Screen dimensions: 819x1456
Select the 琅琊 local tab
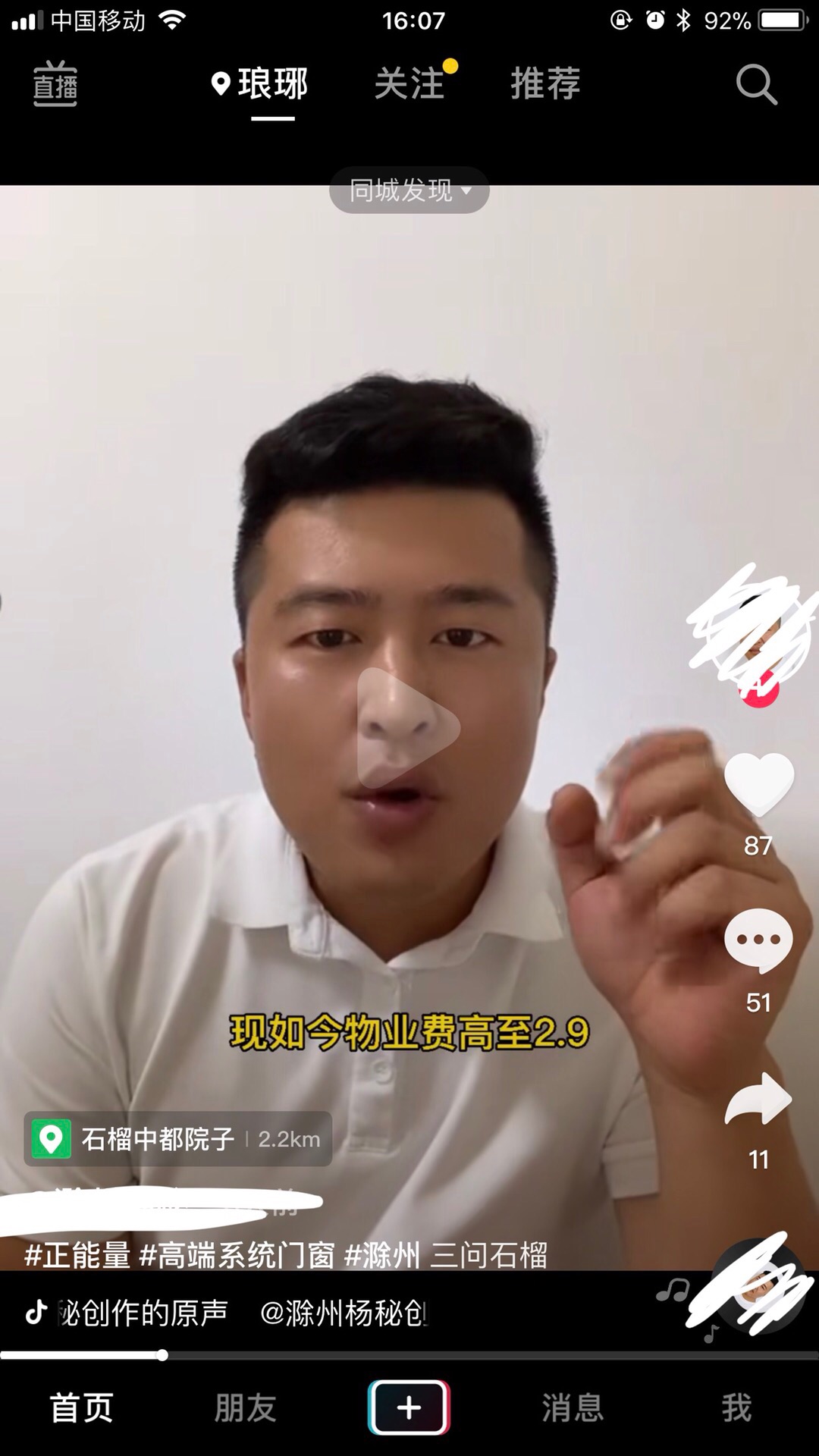click(262, 83)
